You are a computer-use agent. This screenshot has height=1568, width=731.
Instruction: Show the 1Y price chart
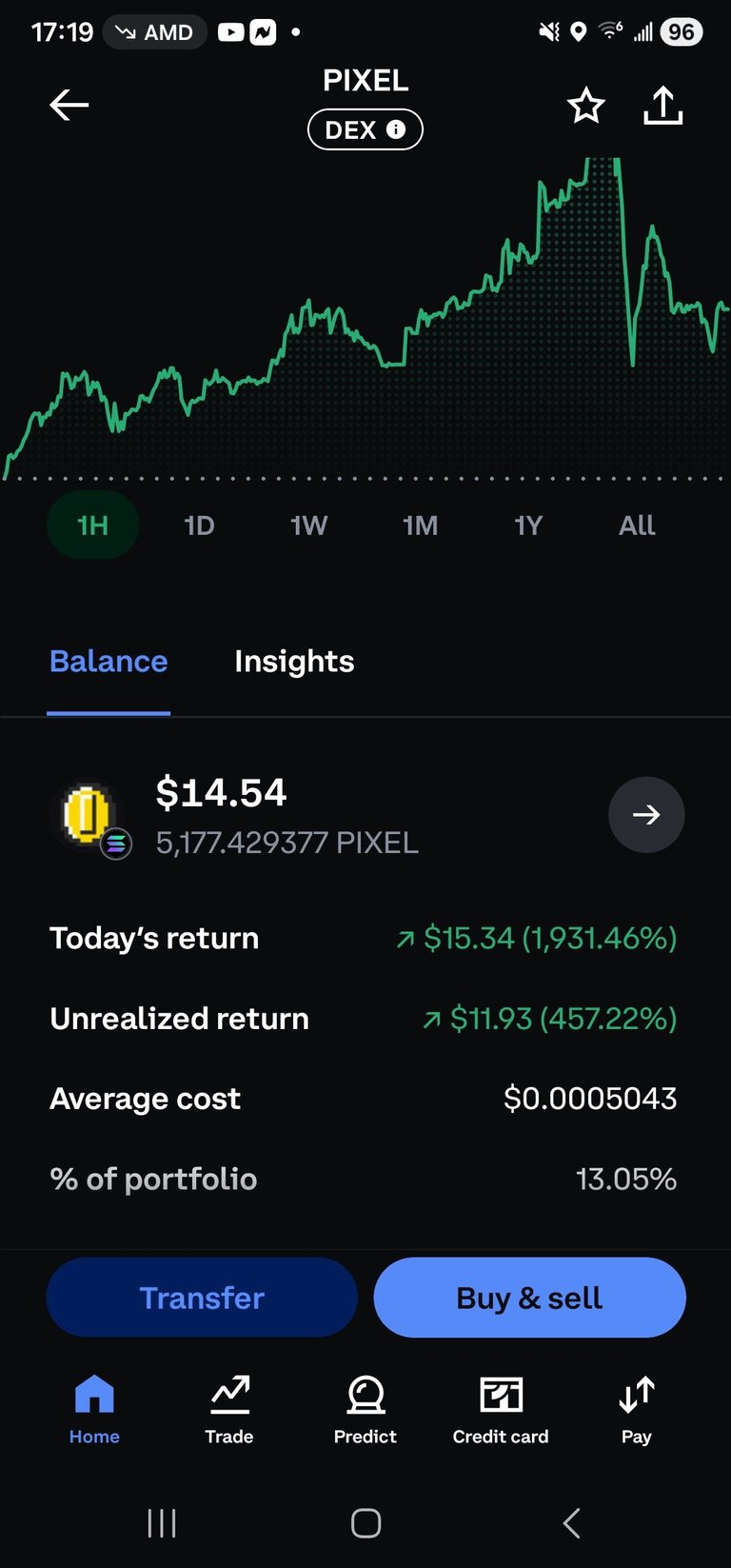pos(528,526)
